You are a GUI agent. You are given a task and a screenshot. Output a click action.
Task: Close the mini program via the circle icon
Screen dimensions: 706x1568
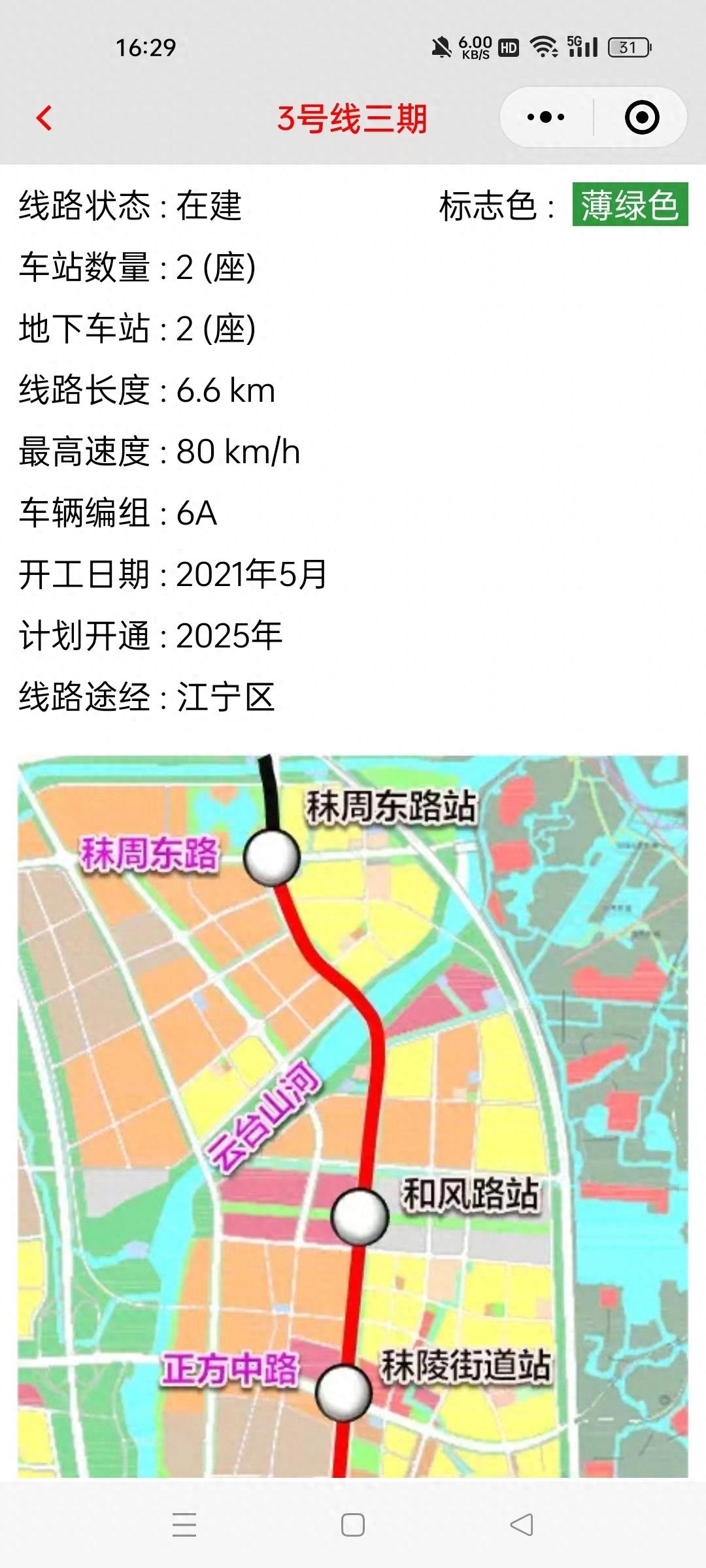[x=641, y=118]
